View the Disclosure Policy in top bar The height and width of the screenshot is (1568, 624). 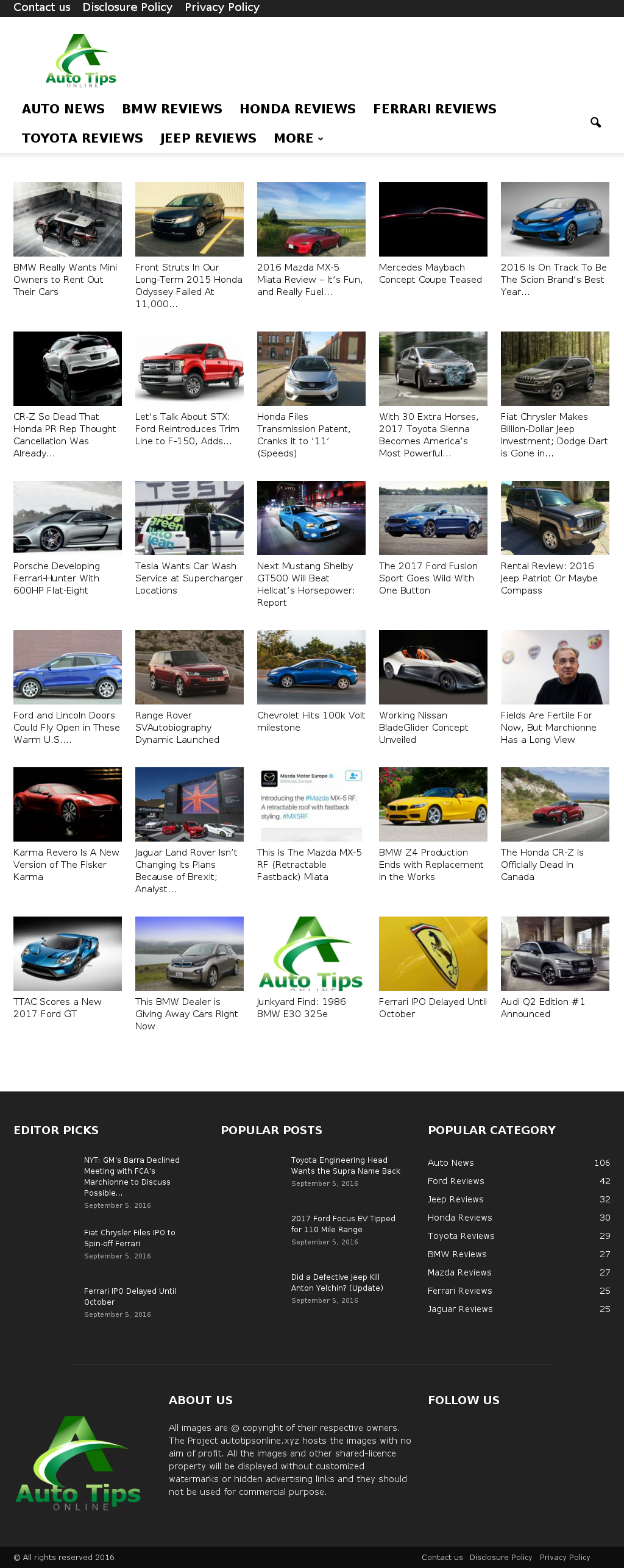coord(127,7)
